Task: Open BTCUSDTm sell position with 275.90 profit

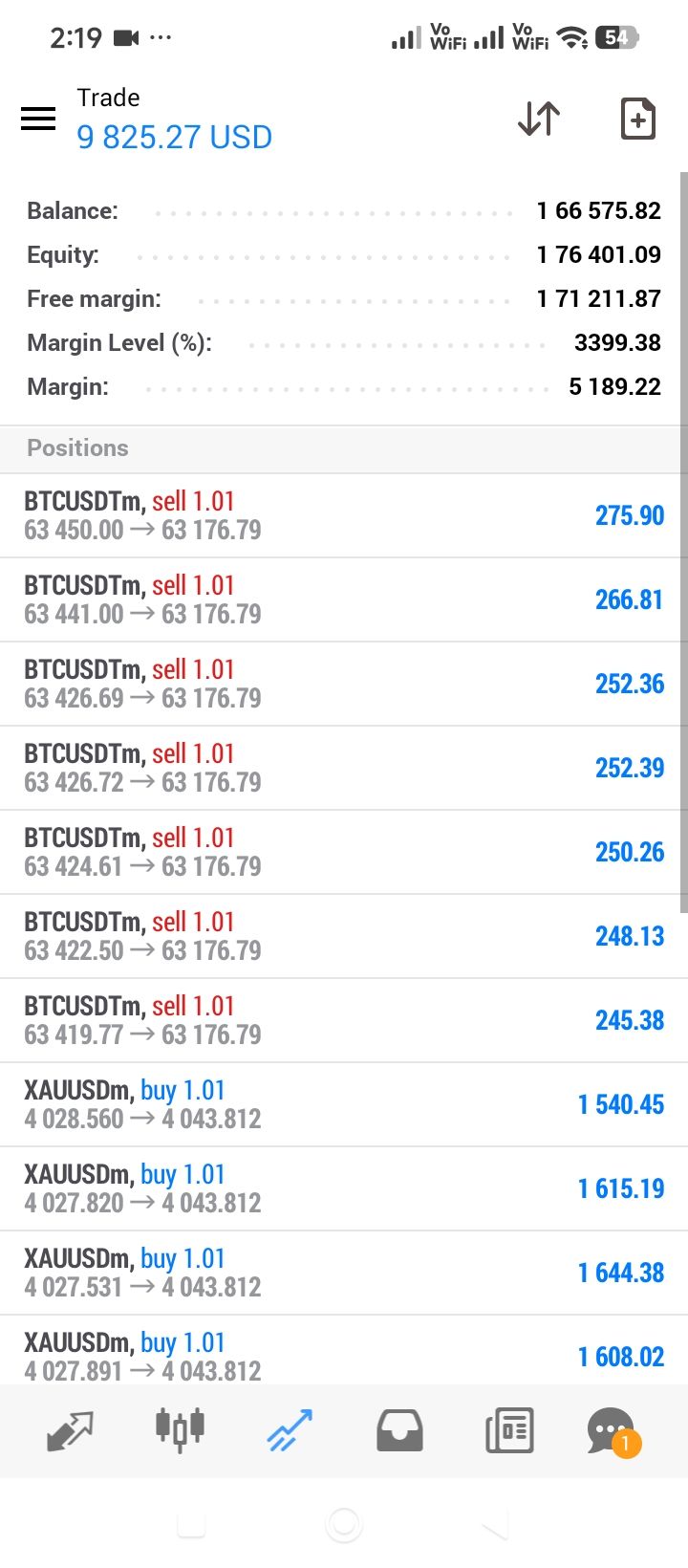Action: pyautogui.click(x=344, y=515)
